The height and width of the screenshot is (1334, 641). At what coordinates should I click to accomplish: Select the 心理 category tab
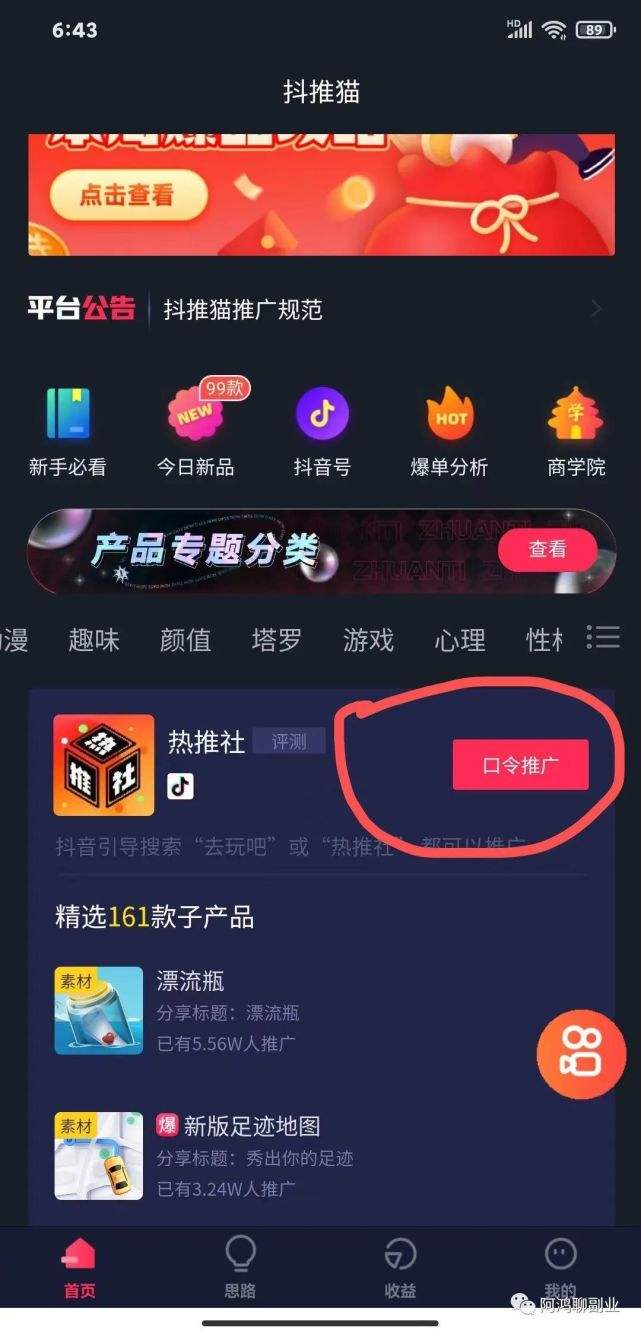point(460,640)
